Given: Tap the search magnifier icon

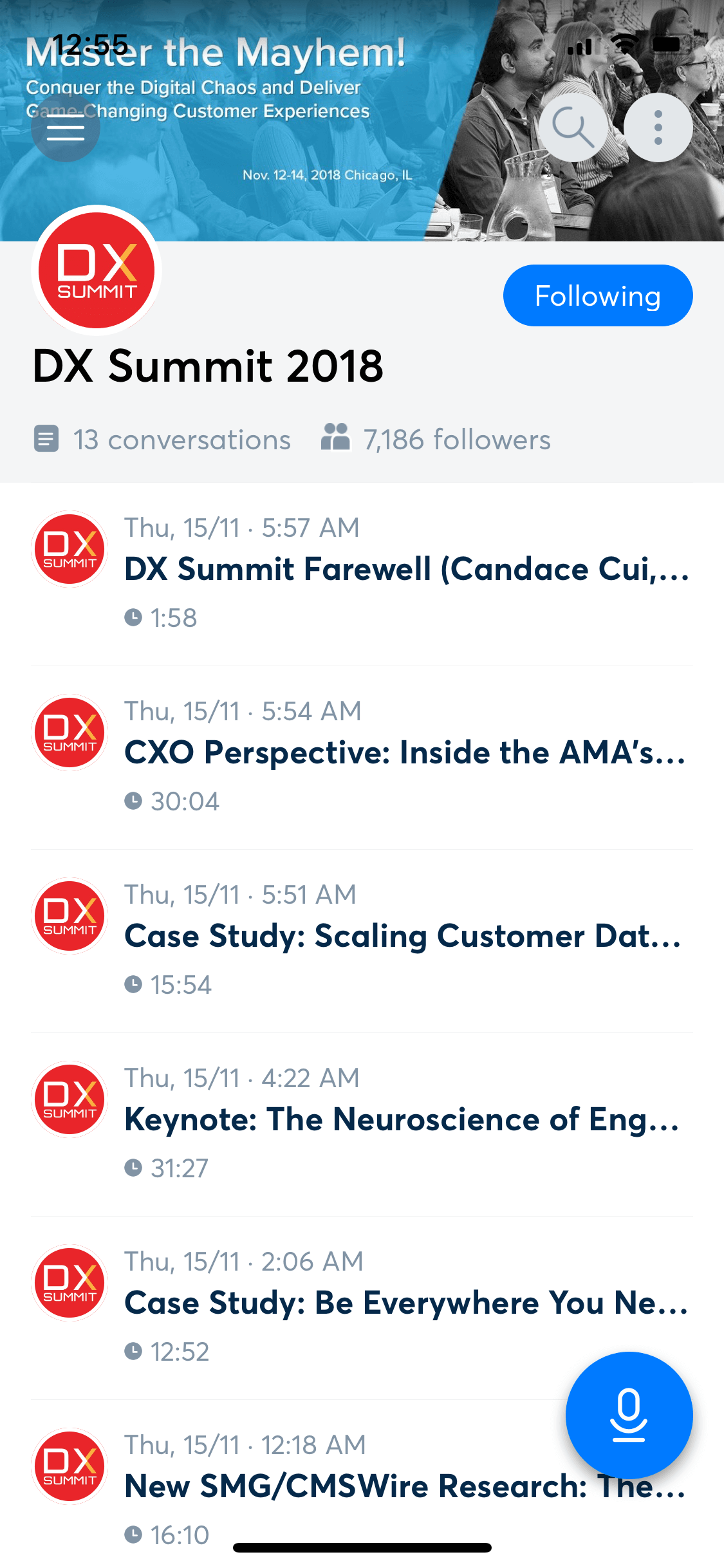Looking at the screenshot, I should click(x=573, y=127).
